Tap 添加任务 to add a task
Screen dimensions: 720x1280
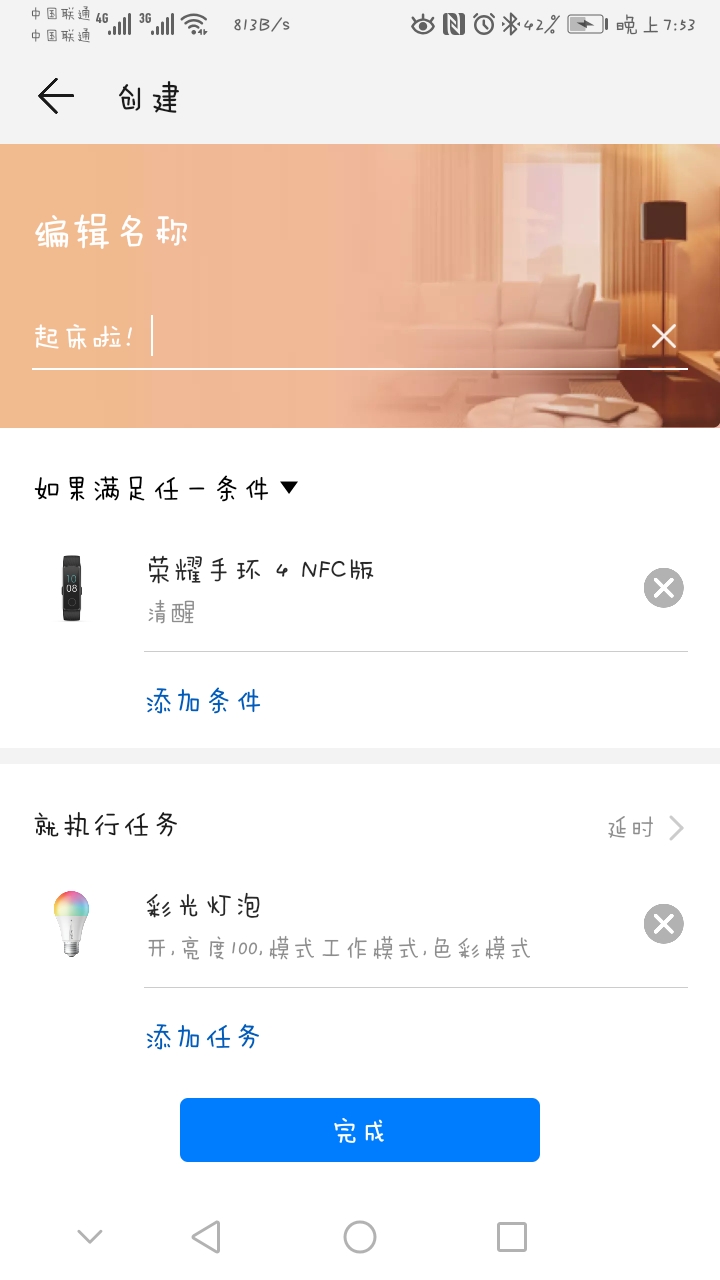point(203,1037)
